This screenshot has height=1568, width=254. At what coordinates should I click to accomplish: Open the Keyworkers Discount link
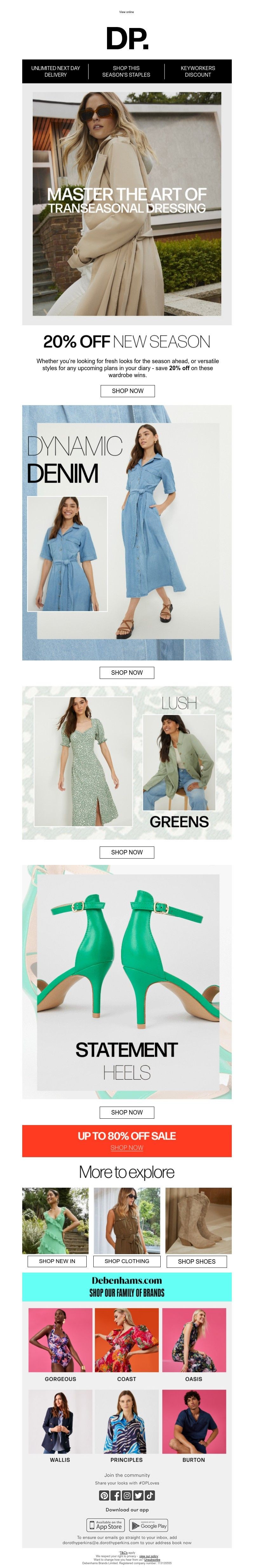197,71
